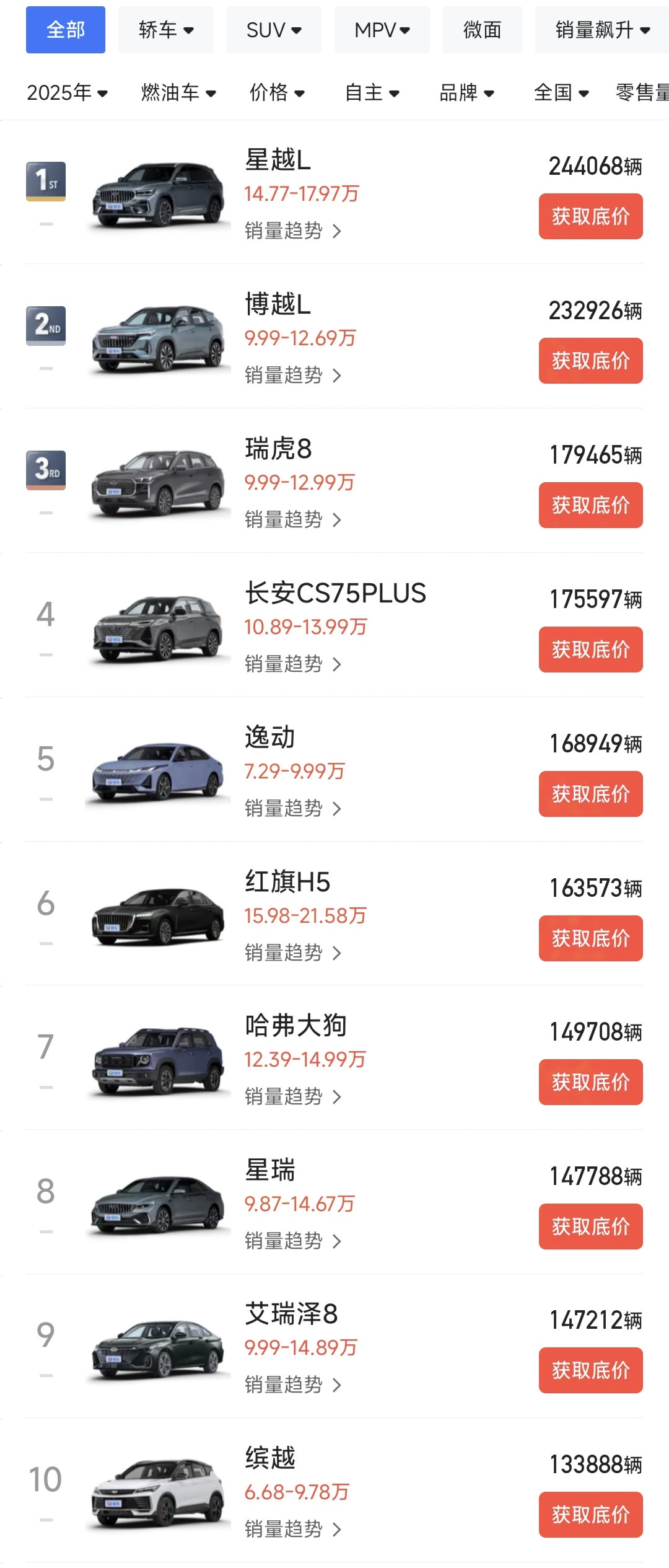This screenshot has width=669, height=1568.
Task: Open the 品牌 brand dropdown
Action: click(468, 93)
